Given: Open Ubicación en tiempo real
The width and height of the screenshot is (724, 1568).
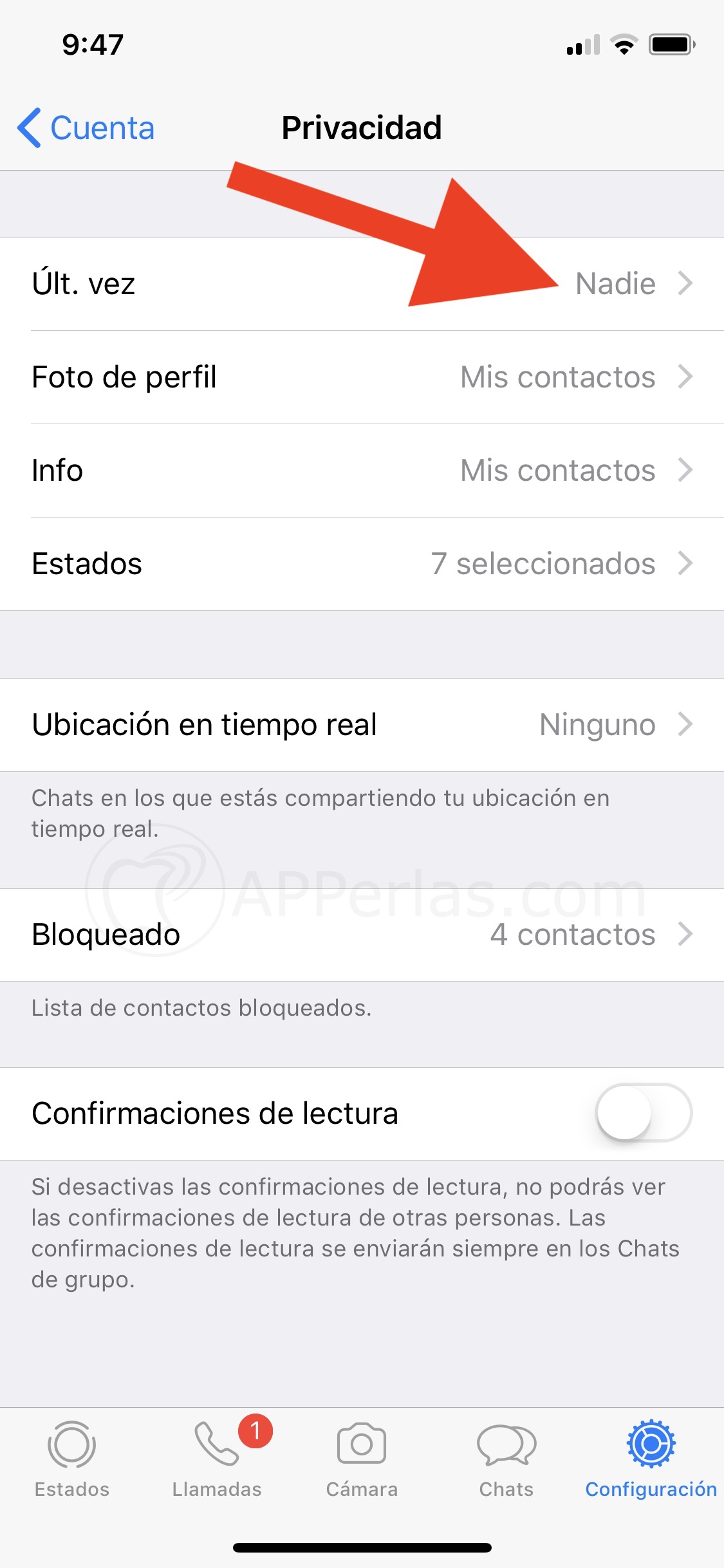Looking at the screenshot, I should 362,725.
